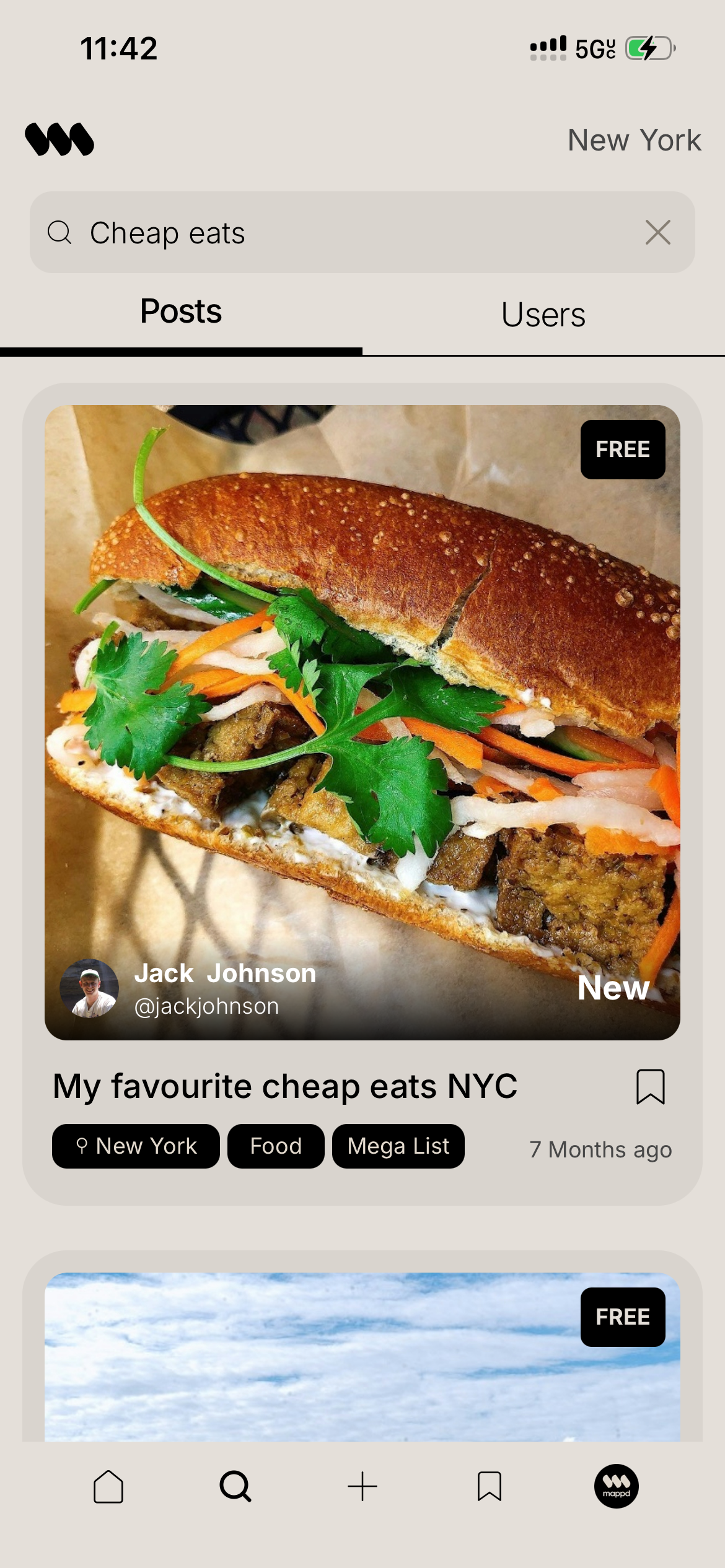The width and height of the screenshot is (725, 1568).
Task: Create a new post with plus
Action: [362, 1486]
